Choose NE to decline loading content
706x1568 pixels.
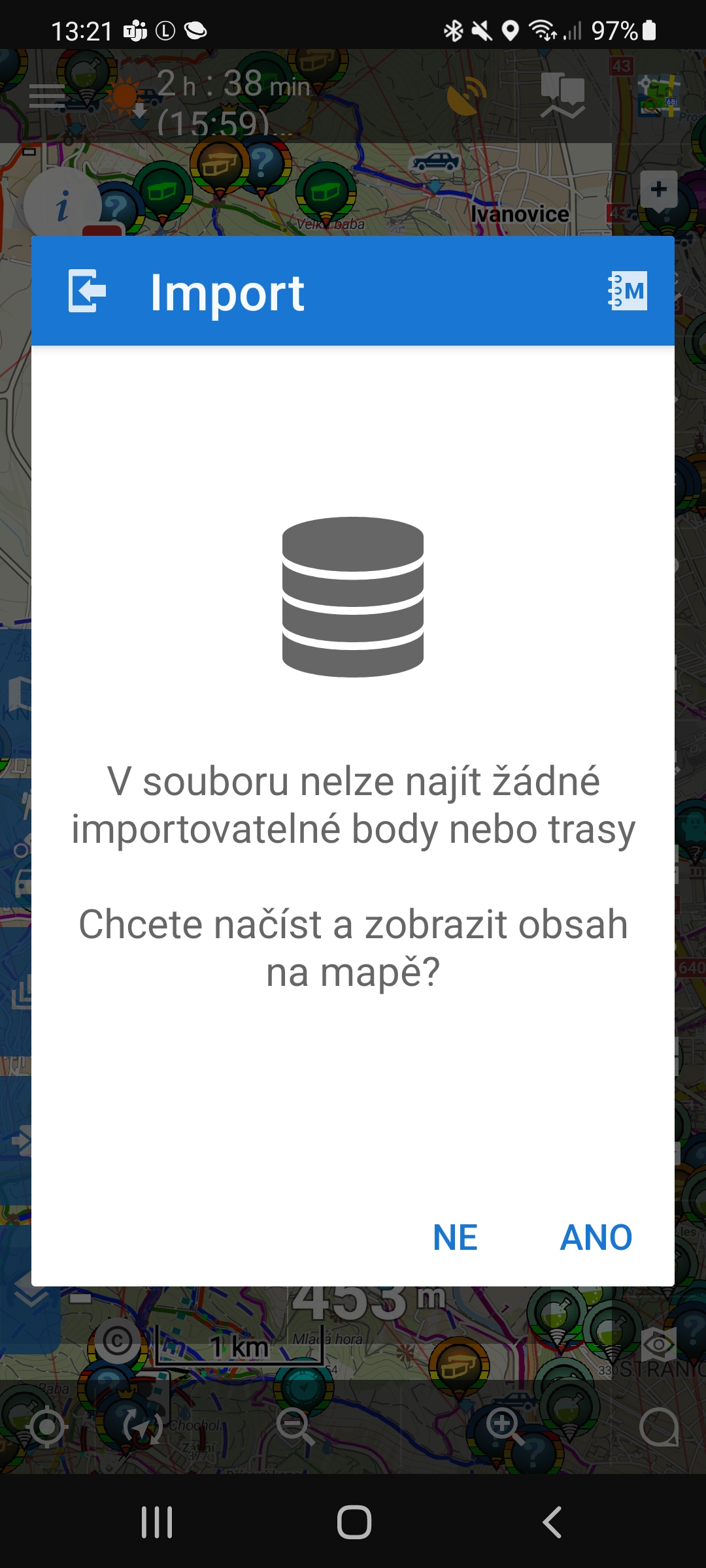click(x=456, y=1237)
